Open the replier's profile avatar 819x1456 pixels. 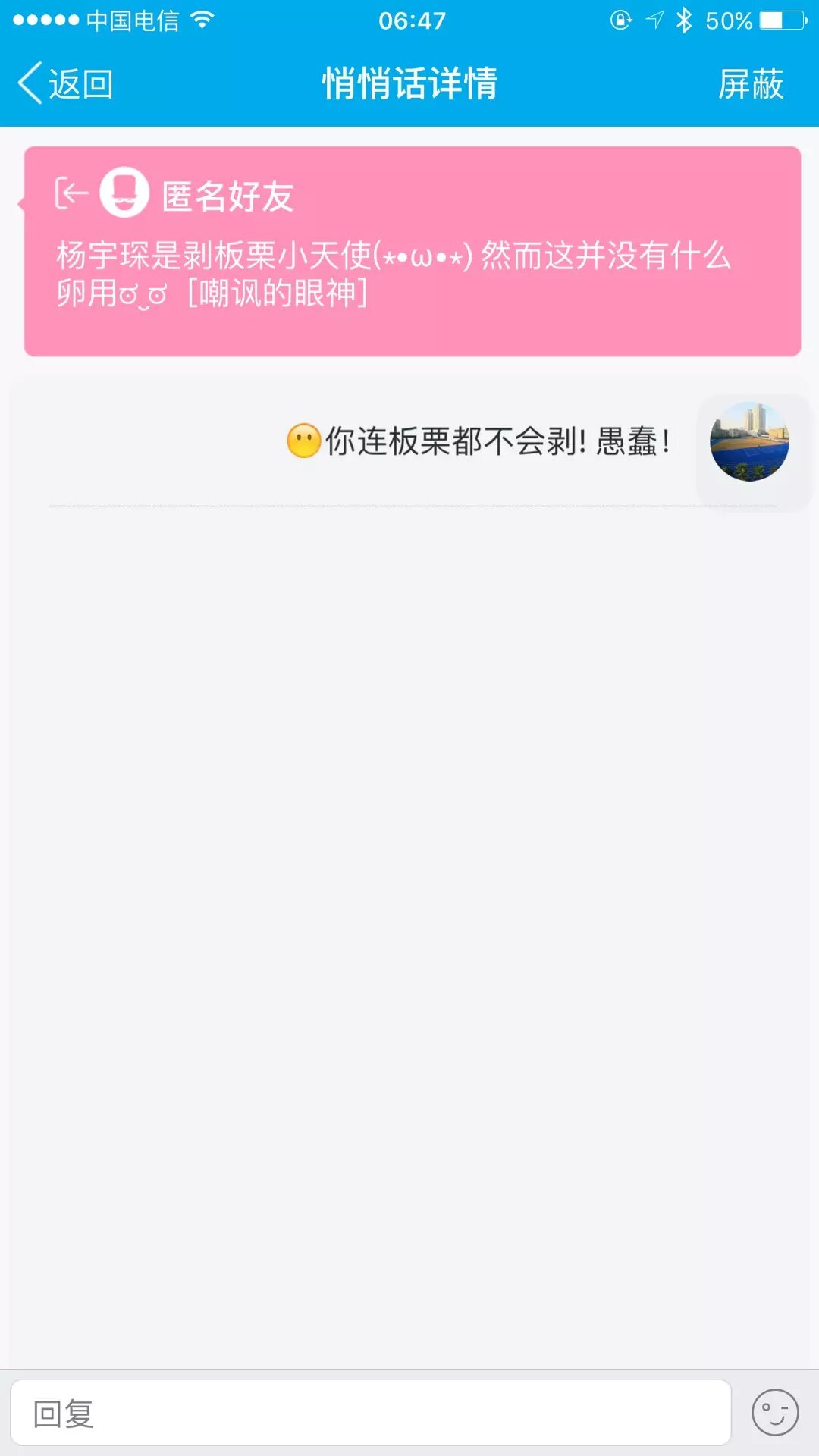(749, 442)
